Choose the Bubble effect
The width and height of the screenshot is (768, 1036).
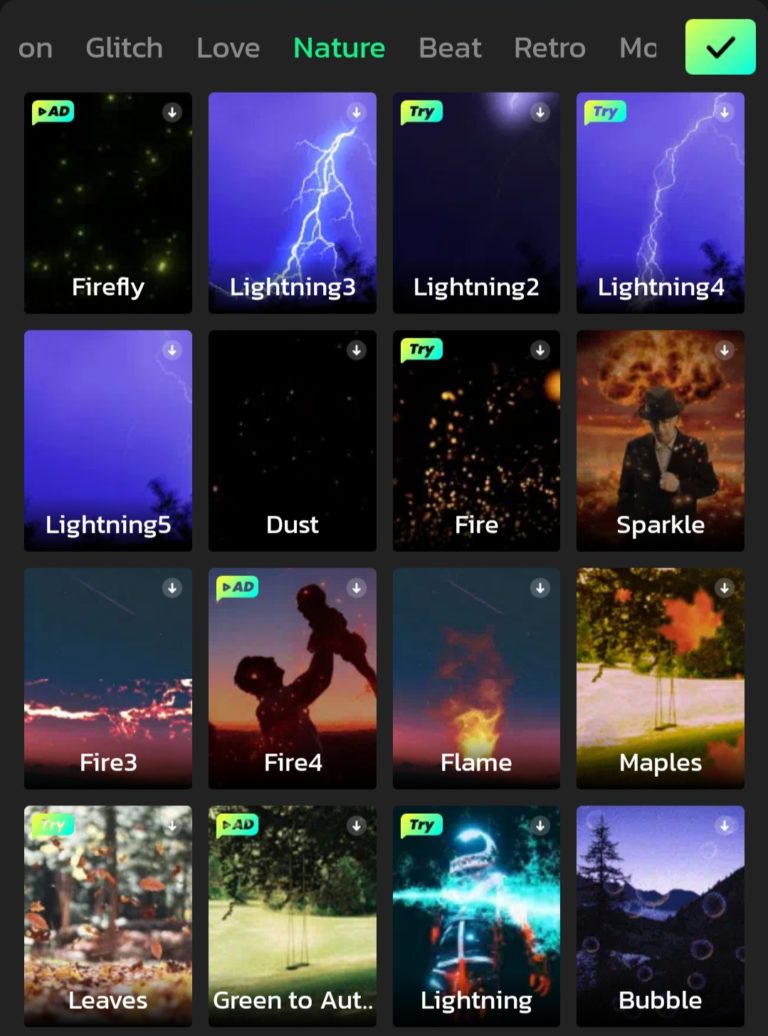(x=660, y=915)
